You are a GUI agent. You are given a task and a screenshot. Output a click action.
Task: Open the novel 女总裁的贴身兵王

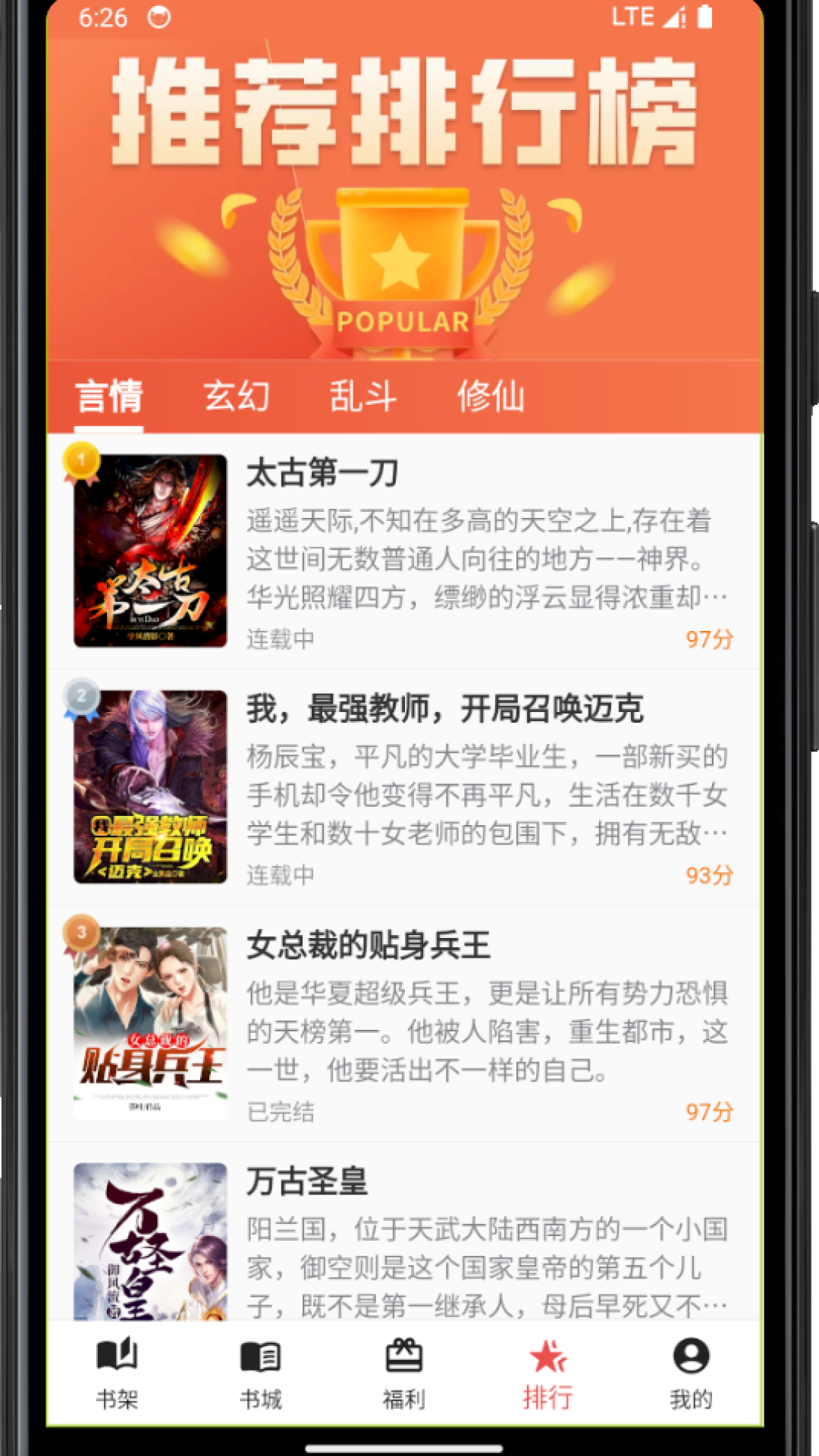point(403,1024)
